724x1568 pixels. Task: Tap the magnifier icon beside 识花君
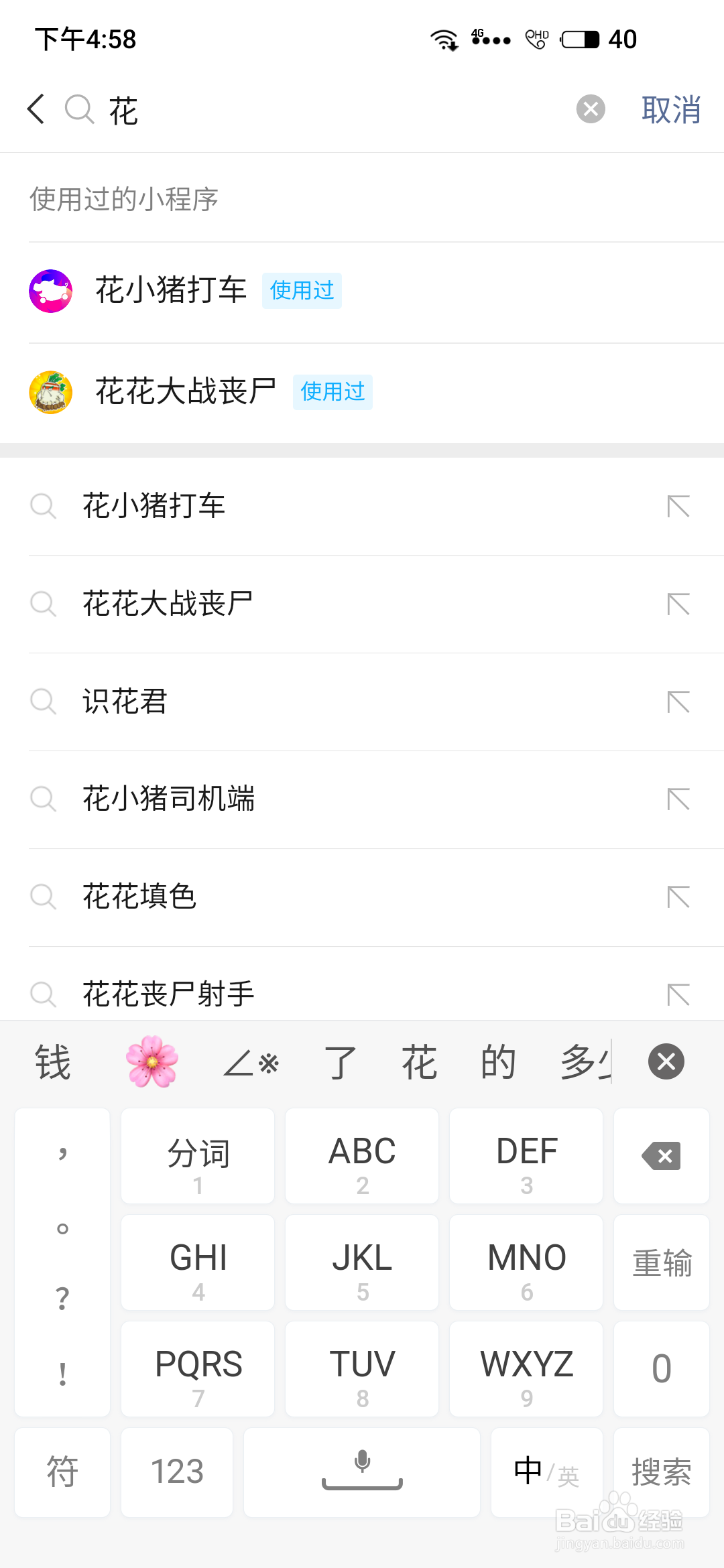pos(44,701)
